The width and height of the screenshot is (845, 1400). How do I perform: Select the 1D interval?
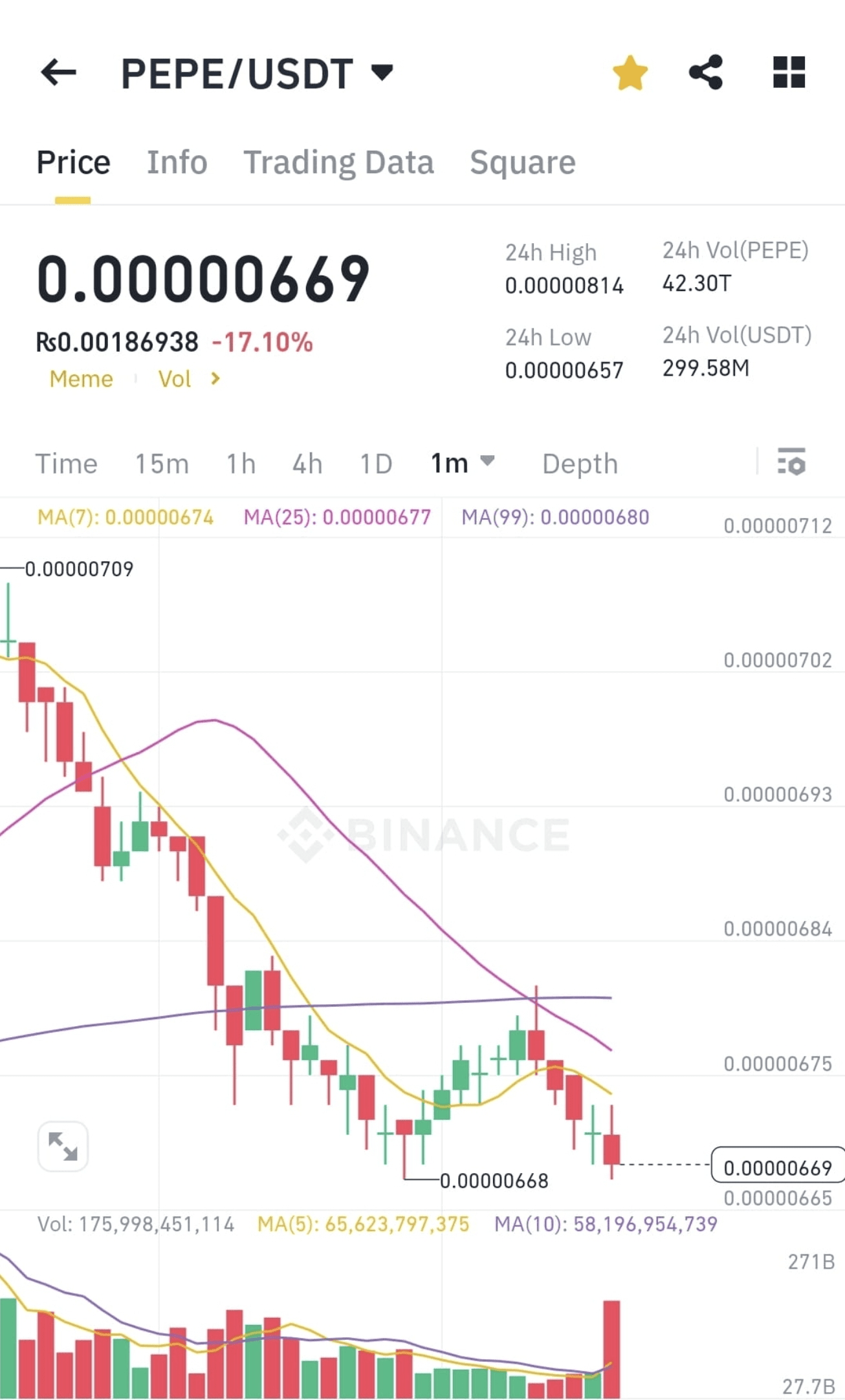(376, 464)
